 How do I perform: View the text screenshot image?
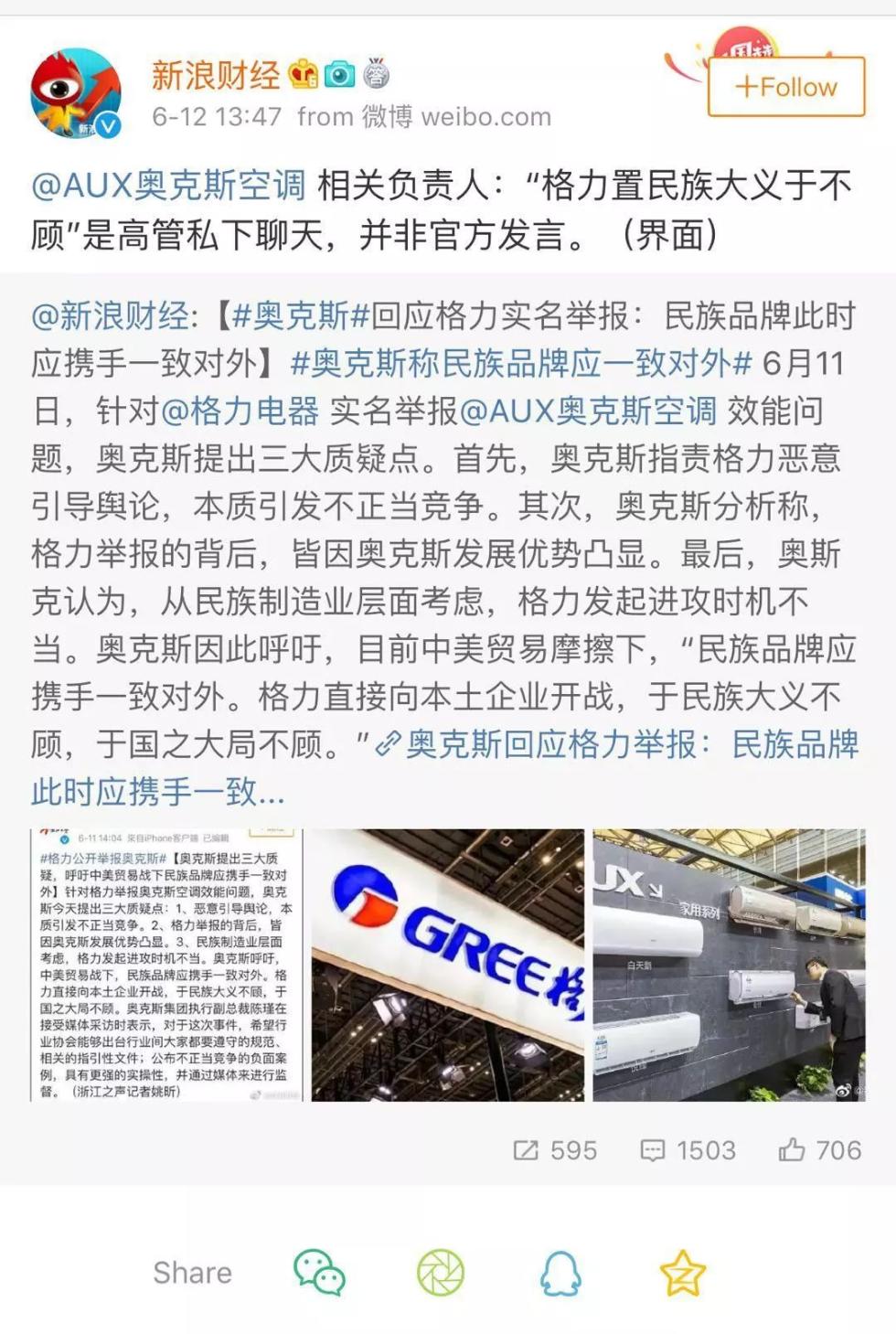click(167, 965)
